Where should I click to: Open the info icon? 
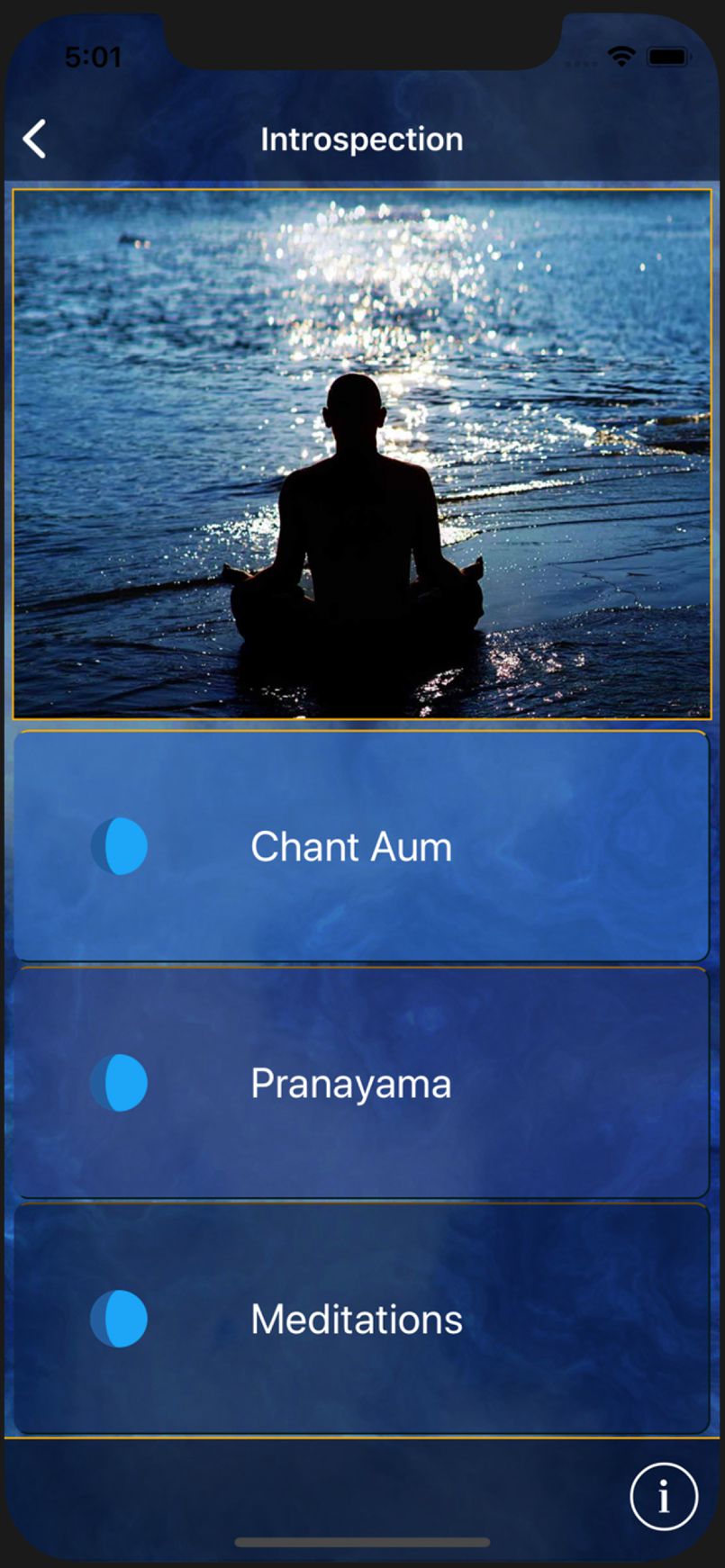point(664,1497)
